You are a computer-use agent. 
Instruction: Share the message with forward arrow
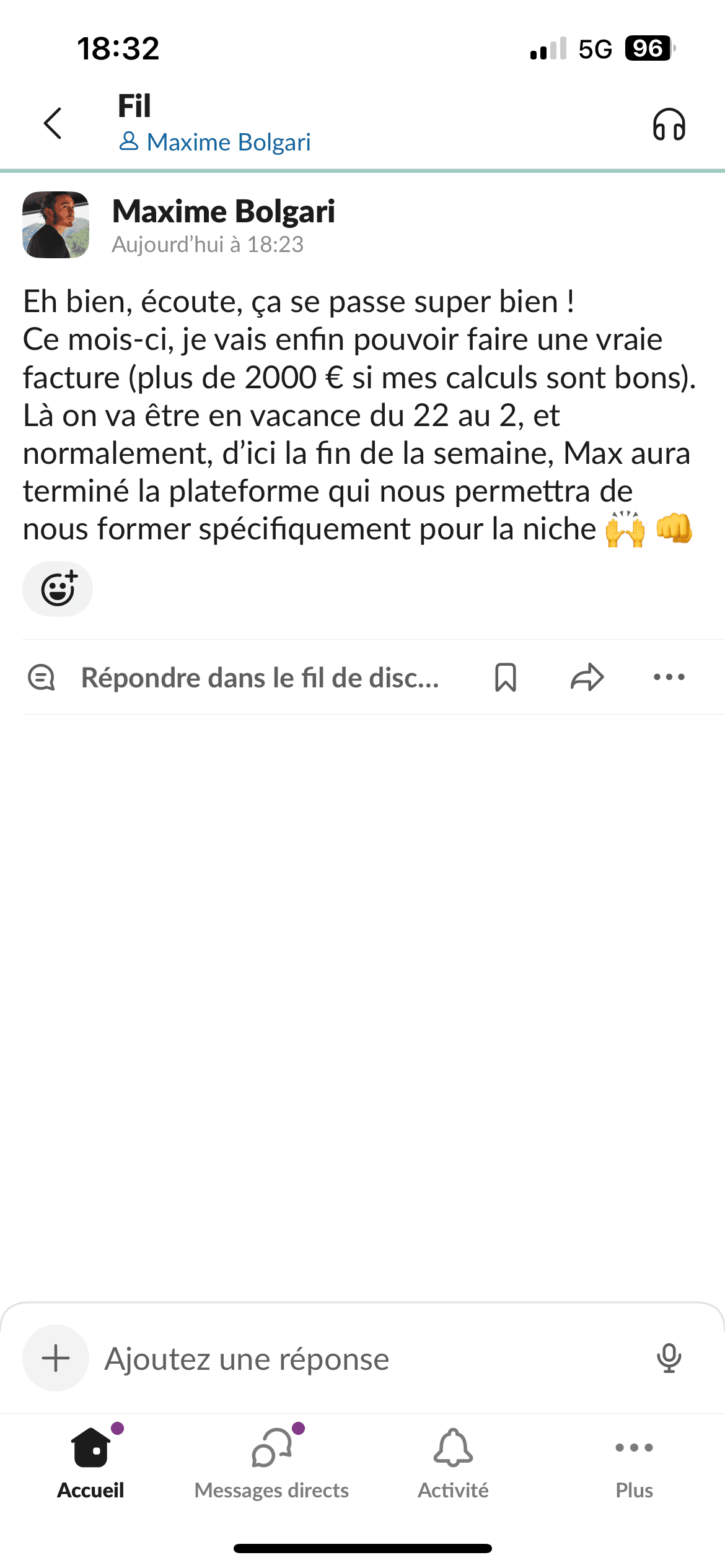[587, 677]
